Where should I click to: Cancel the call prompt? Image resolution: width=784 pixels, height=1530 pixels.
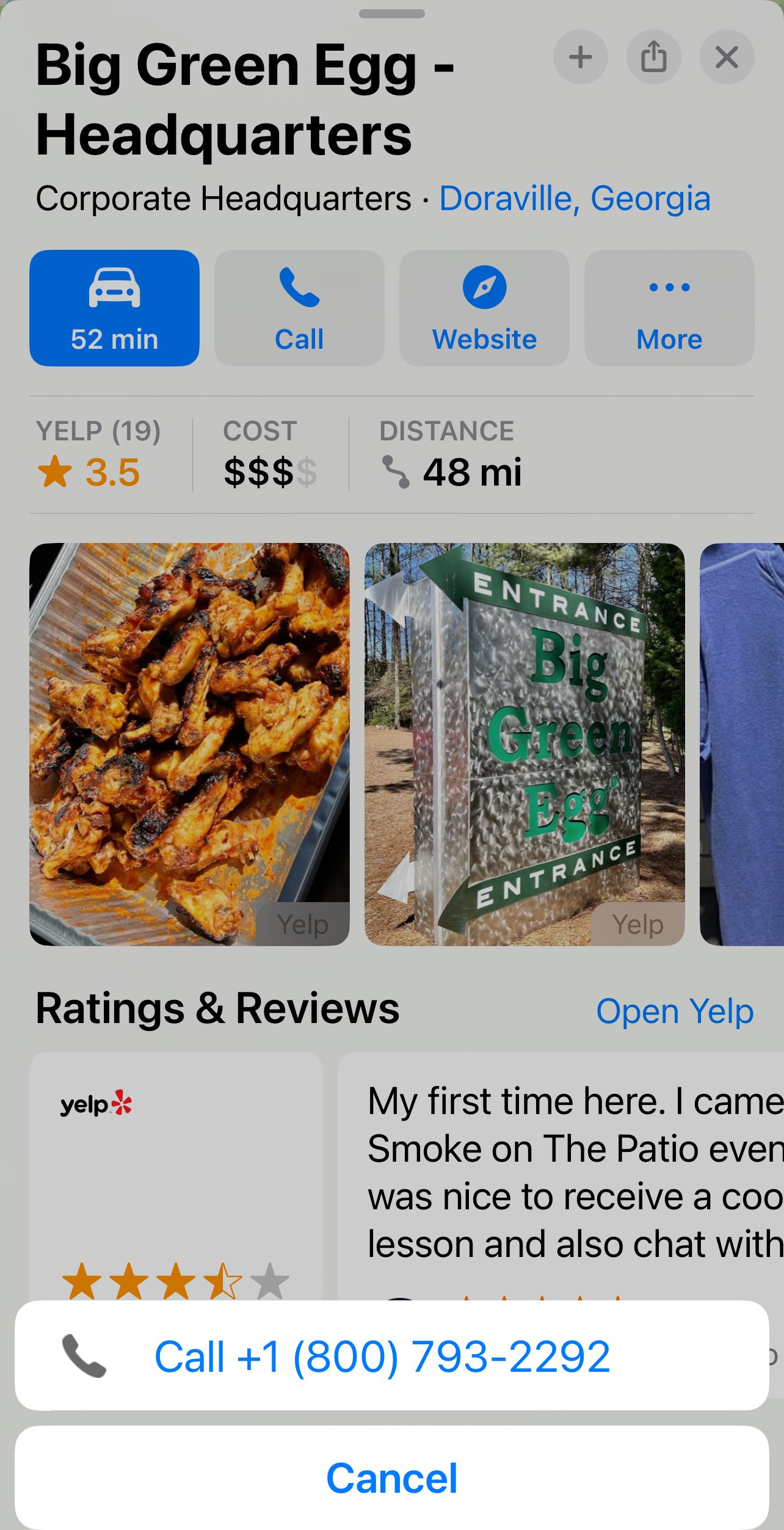click(391, 1478)
